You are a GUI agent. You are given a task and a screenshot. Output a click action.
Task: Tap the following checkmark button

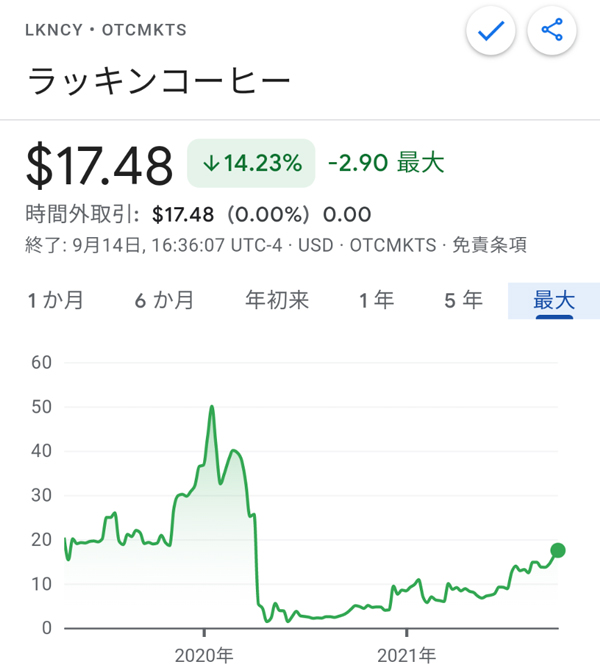click(x=491, y=32)
